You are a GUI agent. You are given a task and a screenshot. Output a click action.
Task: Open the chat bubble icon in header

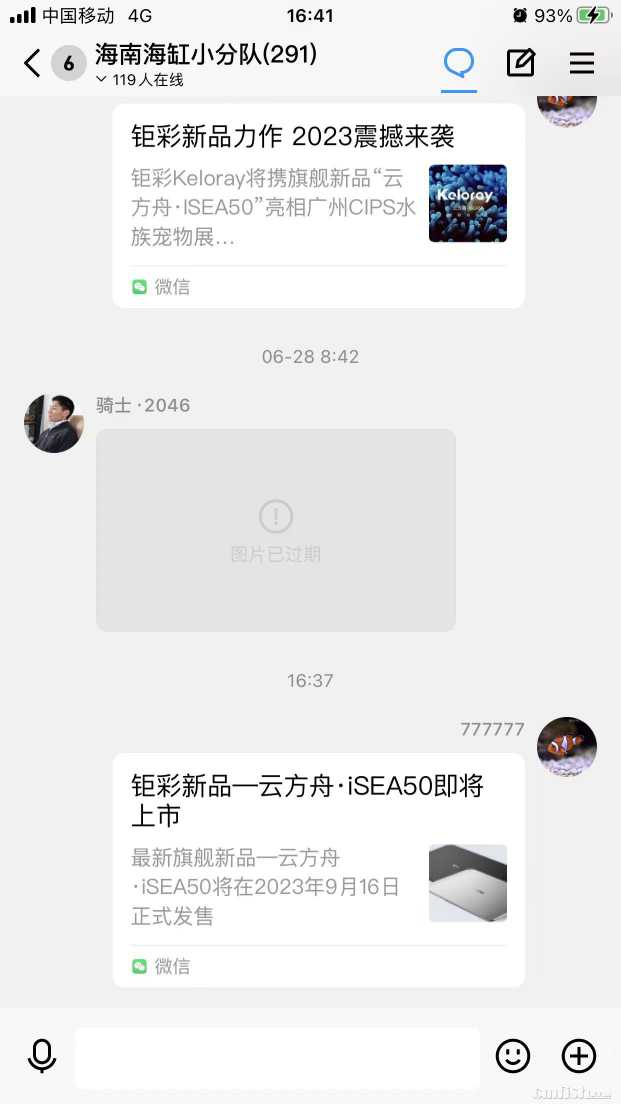point(459,64)
